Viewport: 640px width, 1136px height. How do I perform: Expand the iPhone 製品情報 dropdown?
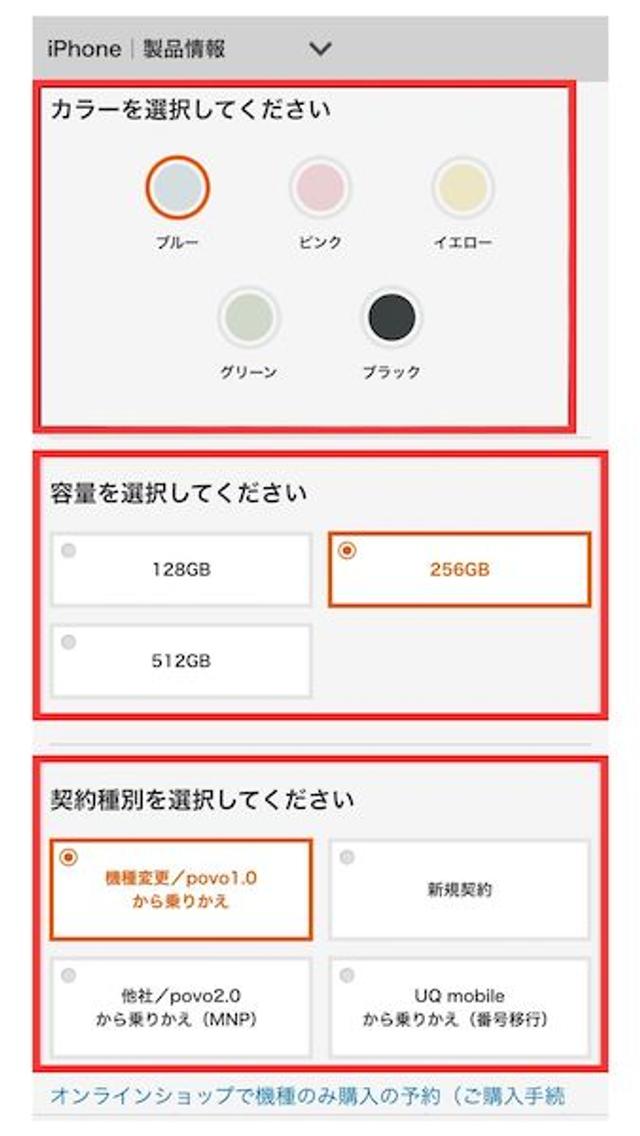(320, 49)
